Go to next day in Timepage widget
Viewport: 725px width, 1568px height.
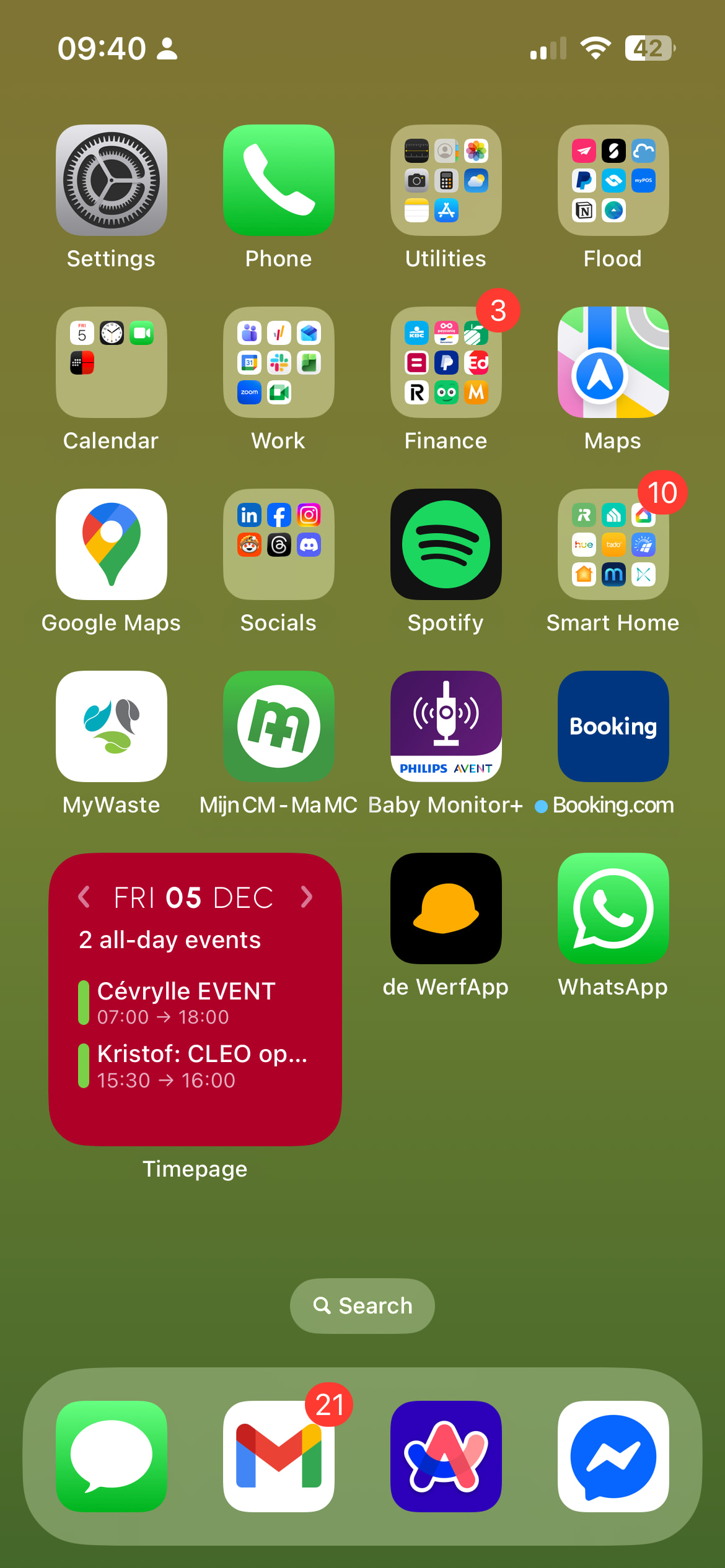(x=307, y=897)
